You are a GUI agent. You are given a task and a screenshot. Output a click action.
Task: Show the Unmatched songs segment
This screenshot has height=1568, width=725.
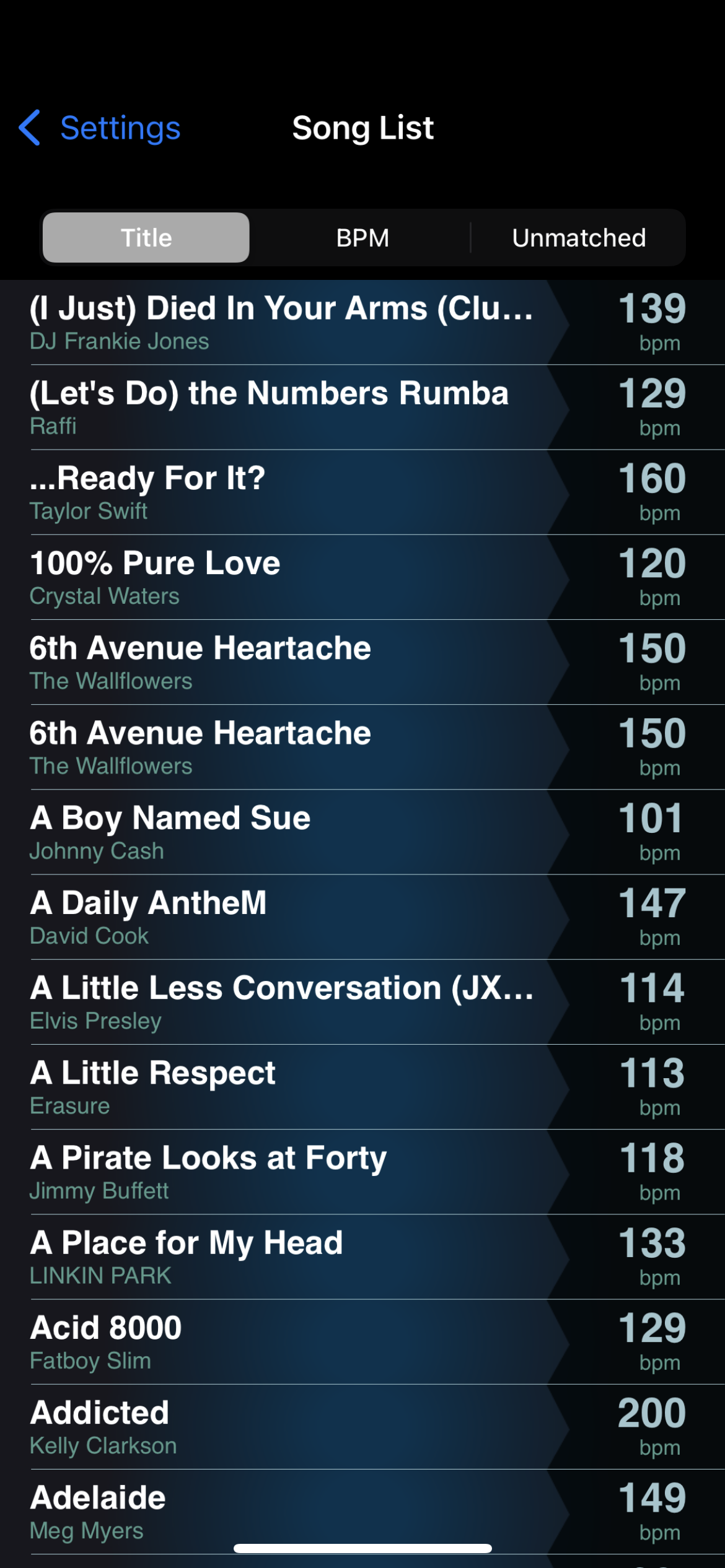pyautogui.click(x=579, y=238)
